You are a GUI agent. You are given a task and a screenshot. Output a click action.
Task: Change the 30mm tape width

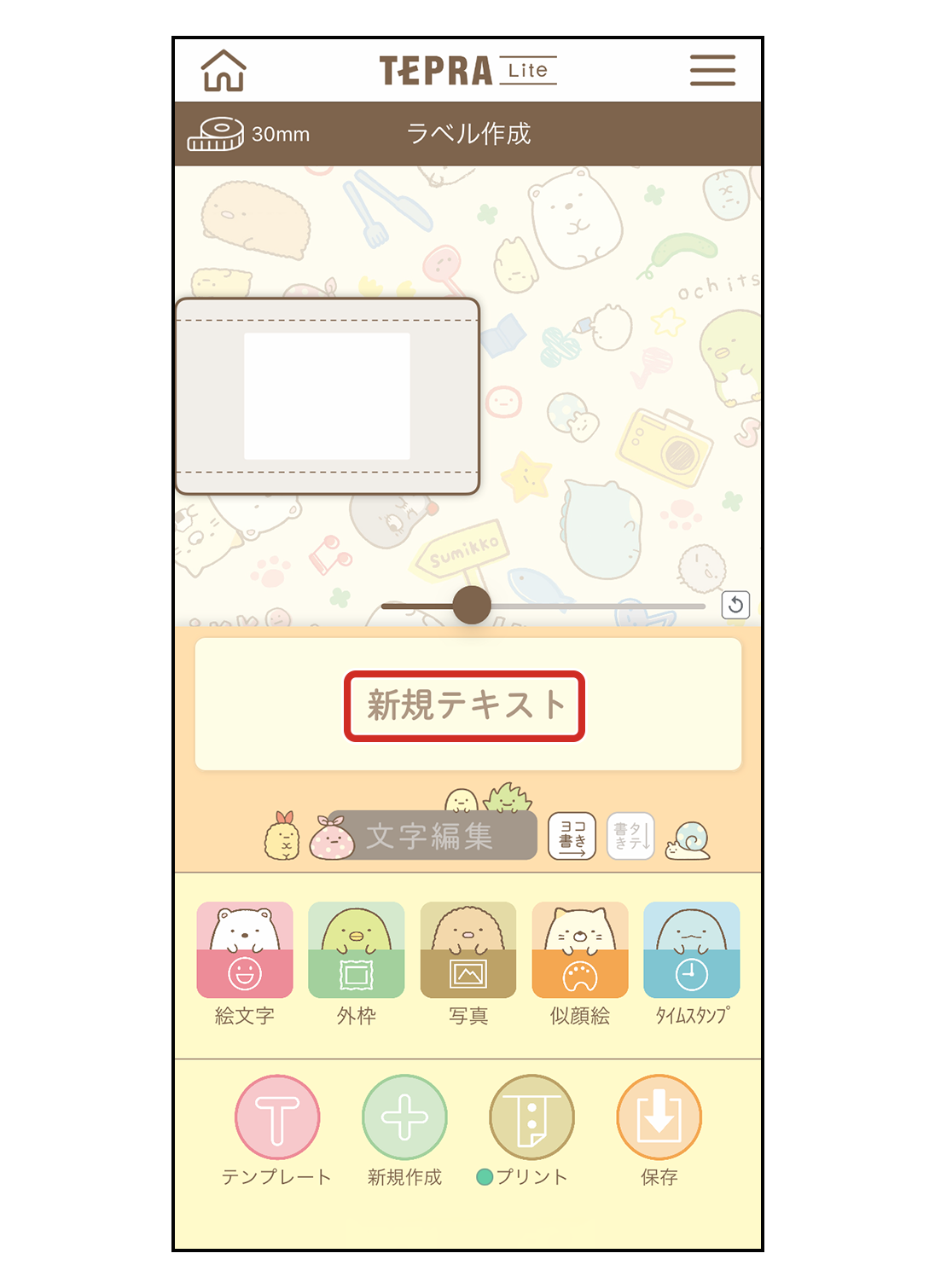pos(249,134)
